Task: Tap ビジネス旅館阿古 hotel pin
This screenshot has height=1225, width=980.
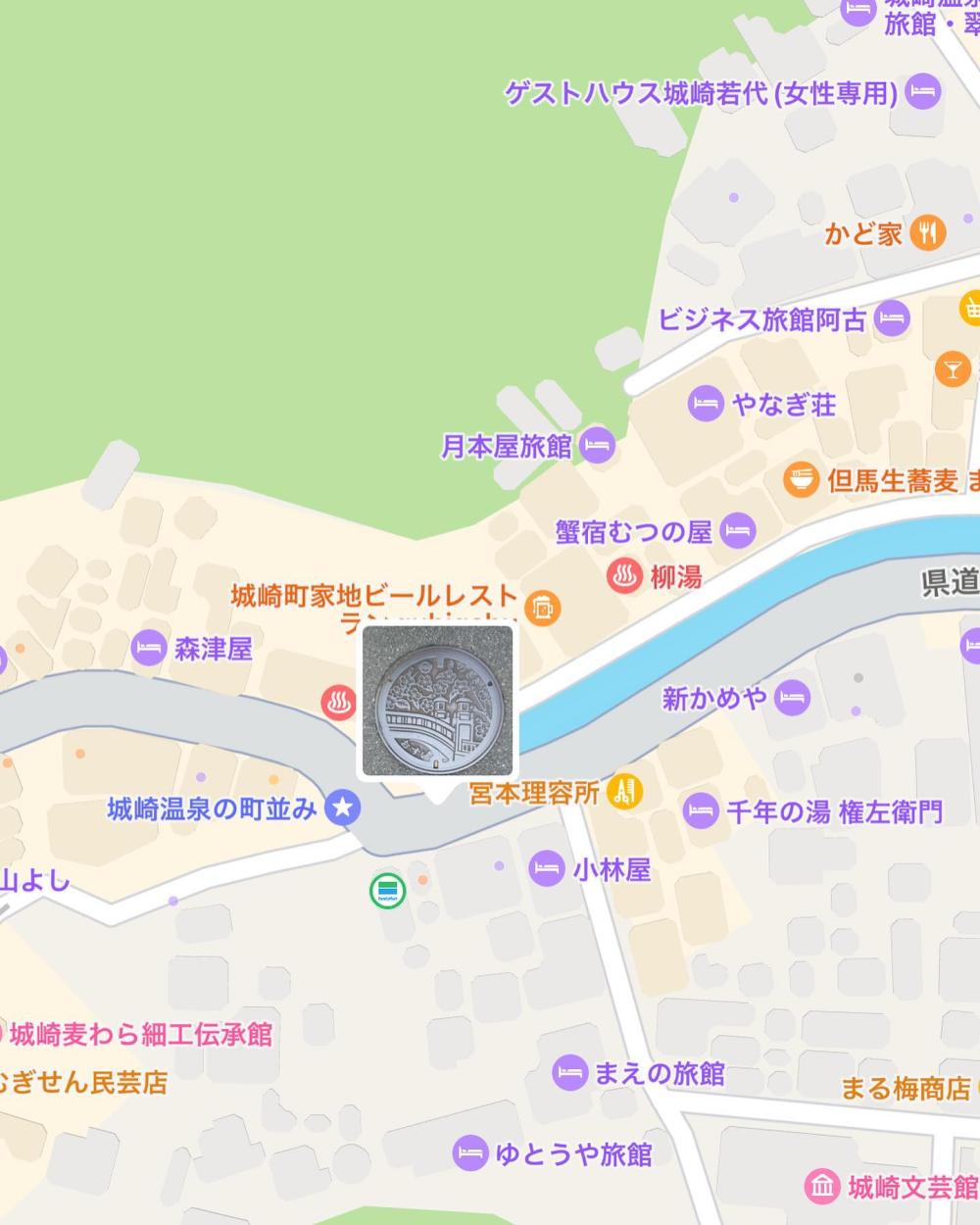Action: (x=892, y=318)
